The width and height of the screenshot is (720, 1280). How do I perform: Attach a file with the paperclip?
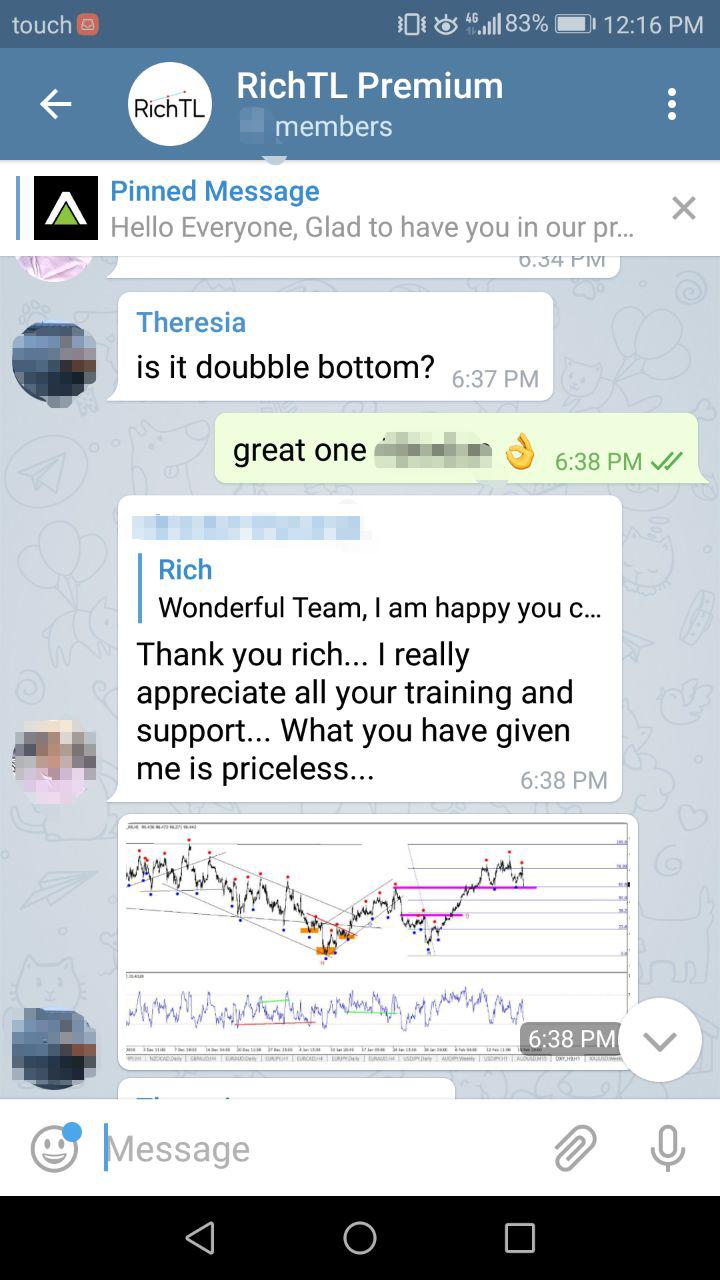pyautogui.click(x=575, y=1148)
